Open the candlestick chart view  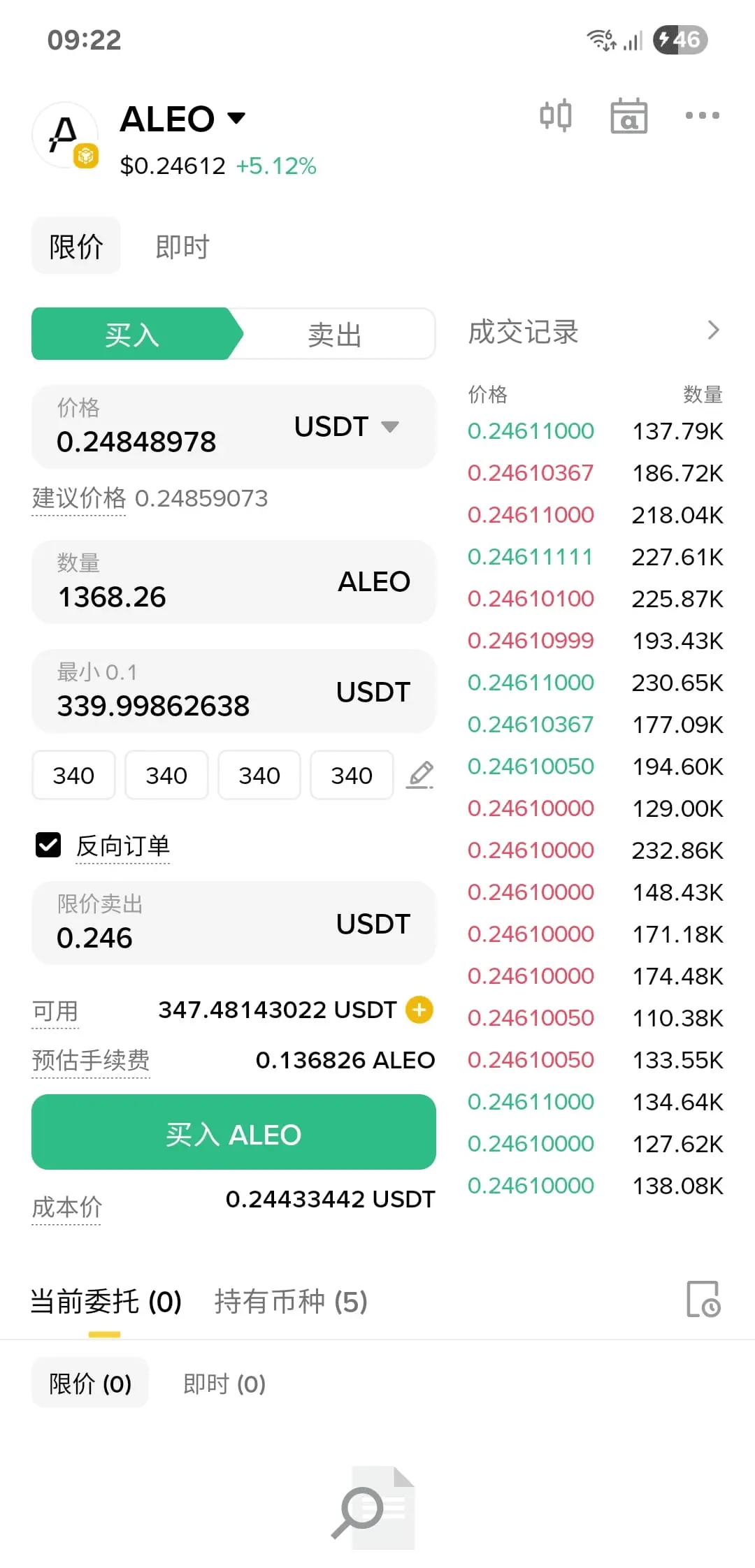click(556, 116)
